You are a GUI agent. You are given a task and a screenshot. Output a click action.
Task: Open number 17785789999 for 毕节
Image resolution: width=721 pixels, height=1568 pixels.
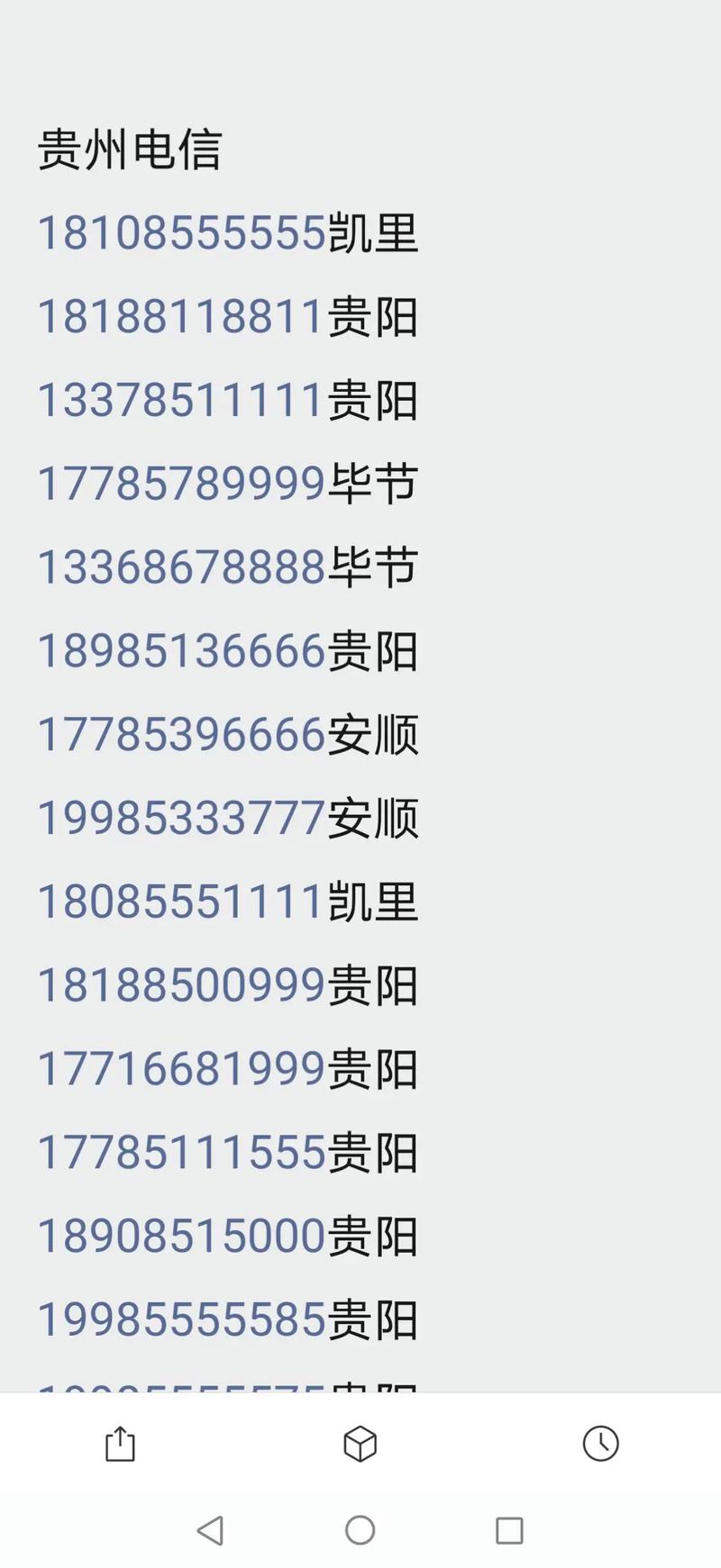[227, 484]
